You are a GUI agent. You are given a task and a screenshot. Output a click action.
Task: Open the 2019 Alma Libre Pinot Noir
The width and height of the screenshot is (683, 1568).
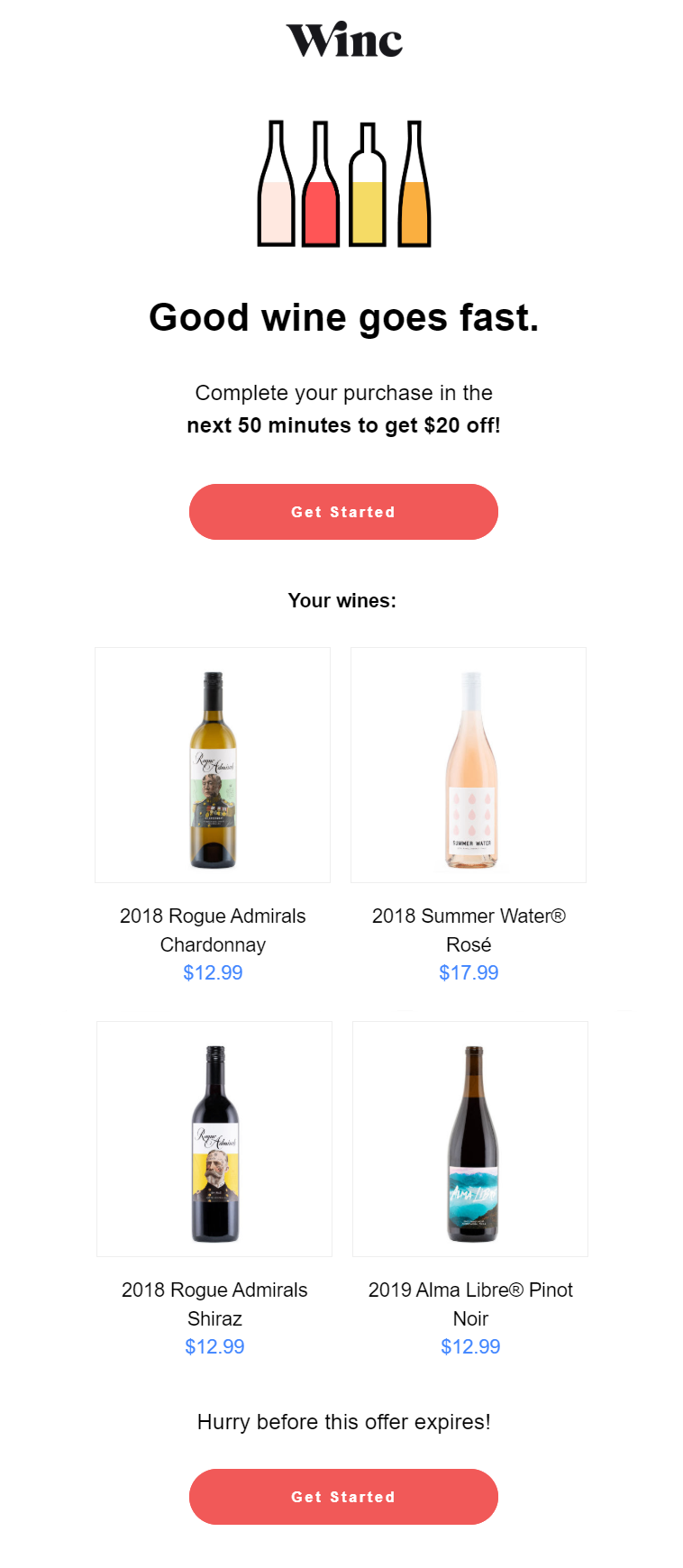[x=470, y=1139]
